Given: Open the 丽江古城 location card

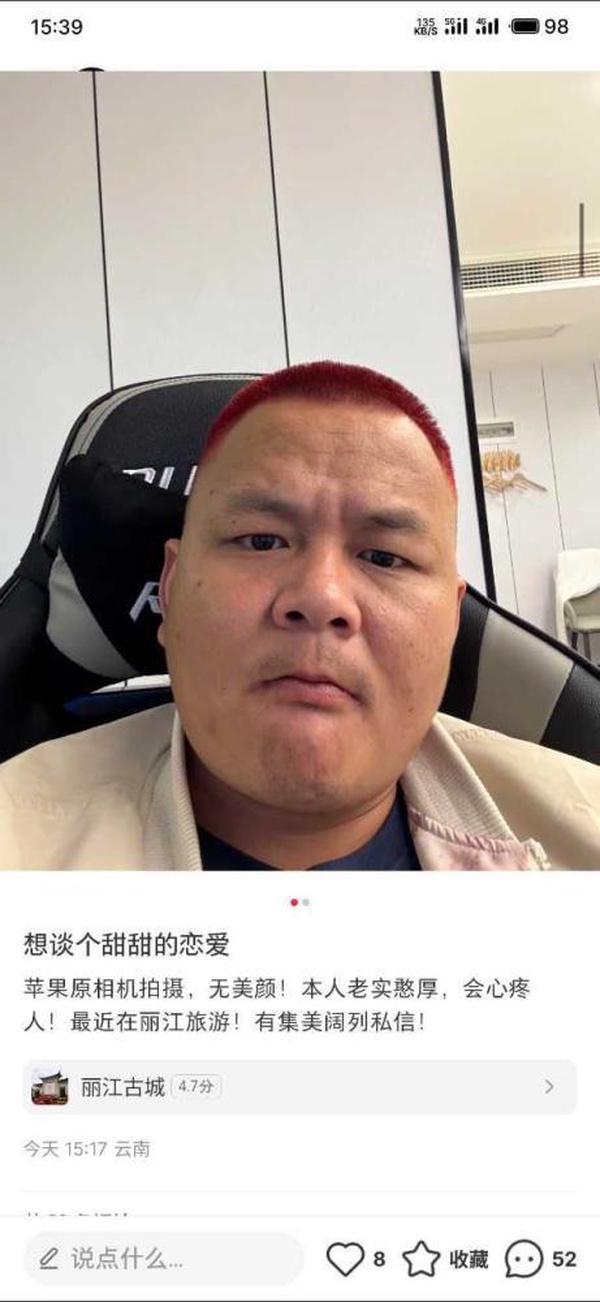Looking at the screenshot, I should tap(299, 1087).
